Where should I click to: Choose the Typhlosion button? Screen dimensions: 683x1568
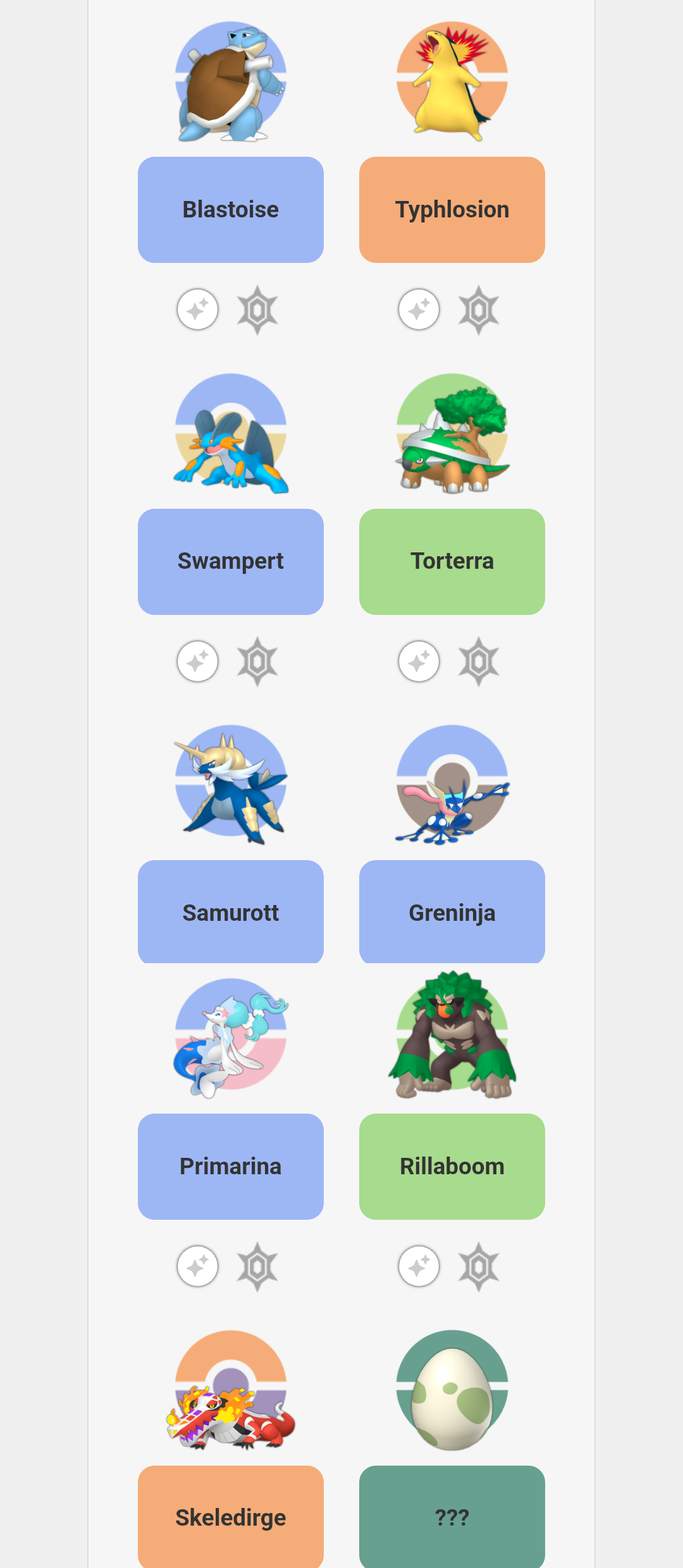tap(452, 210)
